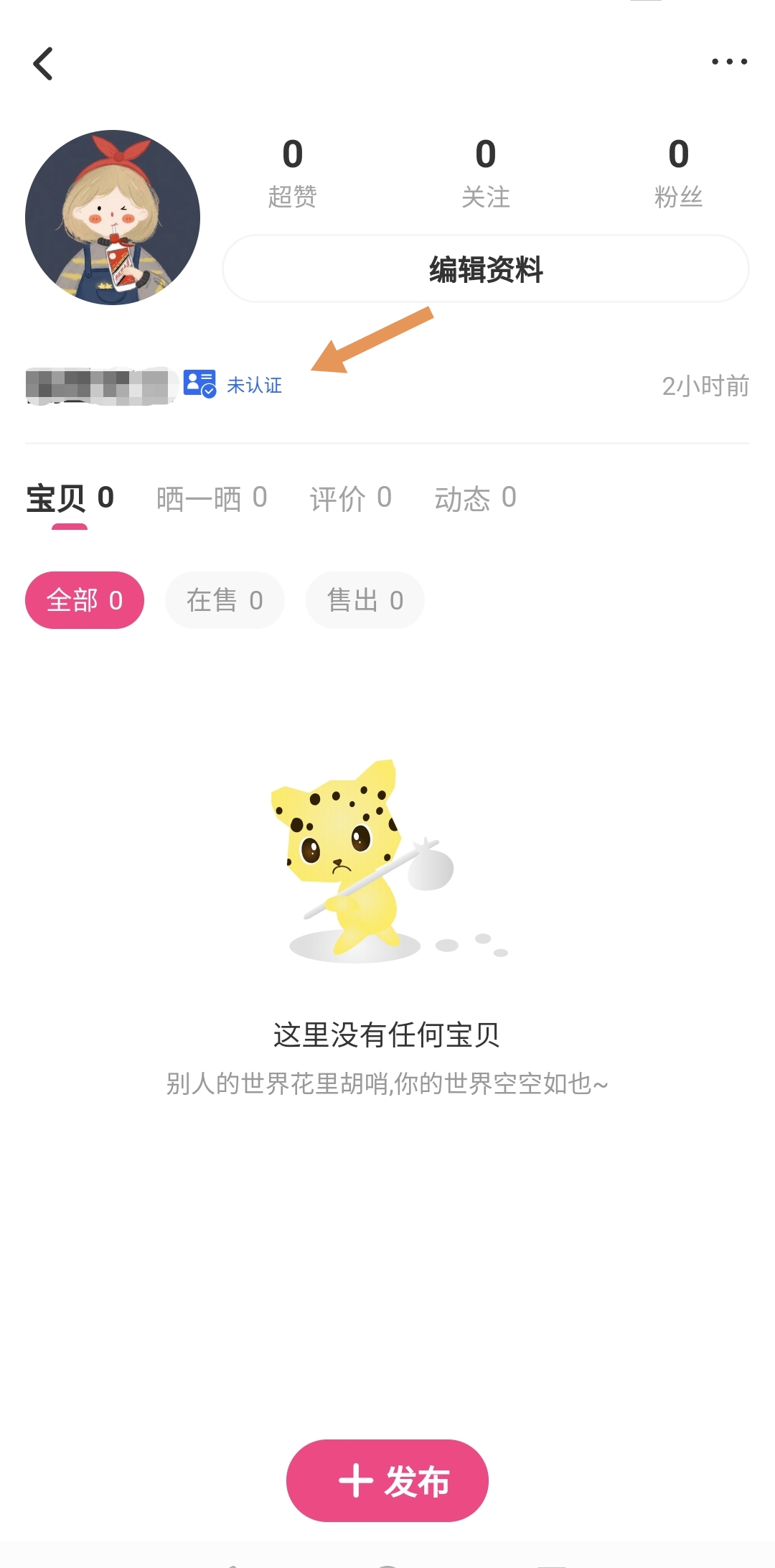Switch to the 评价 tab

point(350,498)
